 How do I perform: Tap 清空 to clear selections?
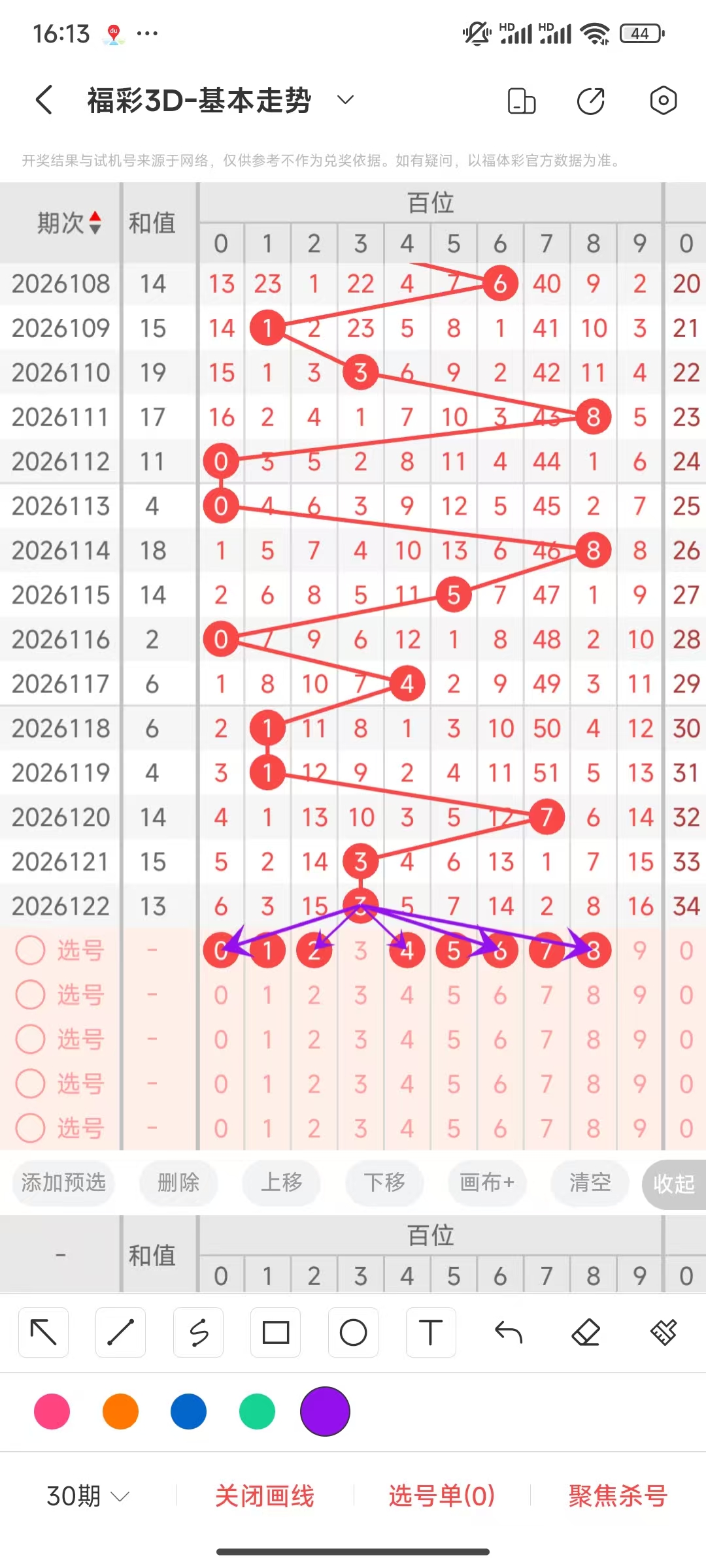click(x=590, y=1183)
